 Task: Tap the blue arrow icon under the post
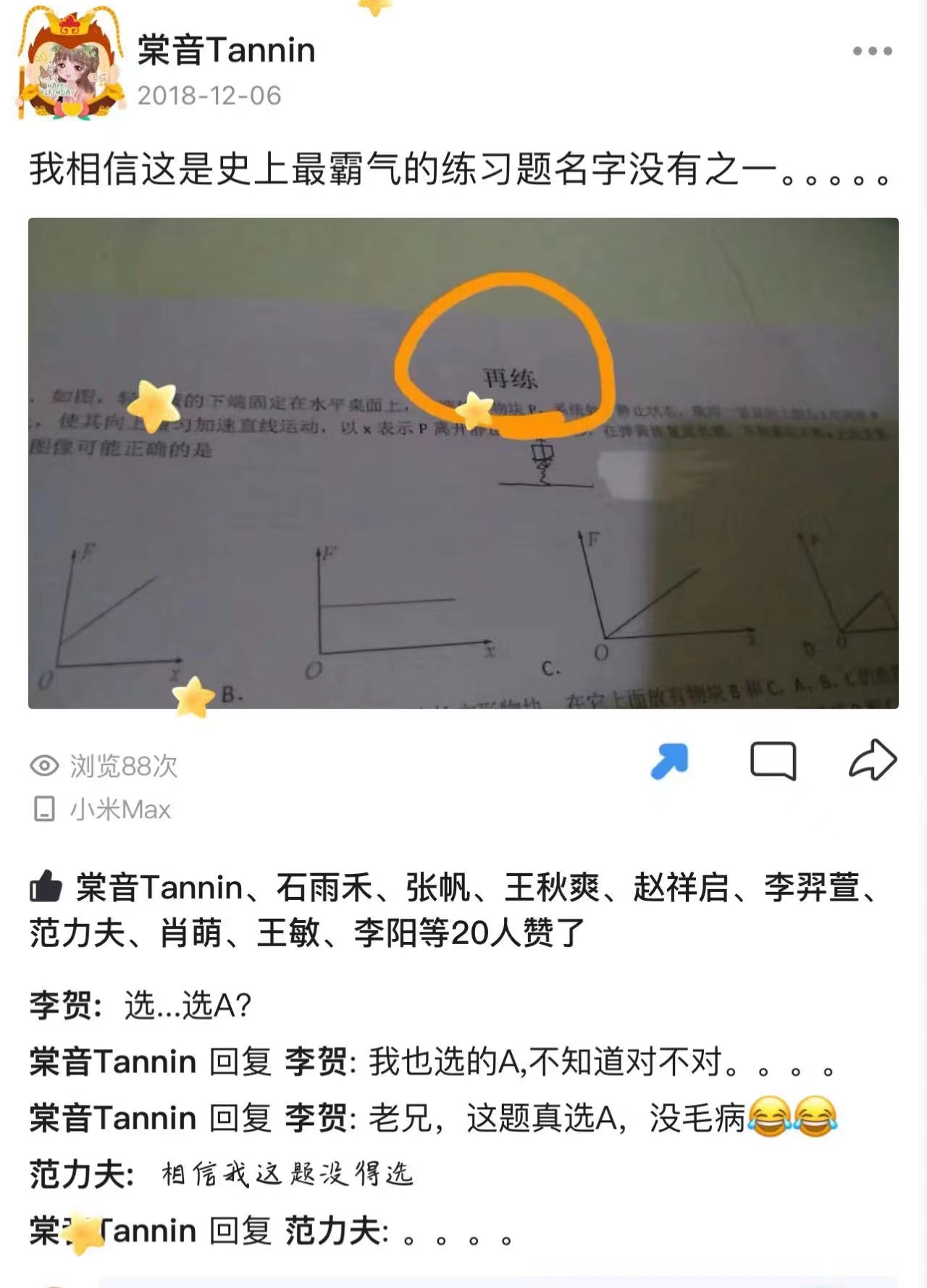pos(669,761)
